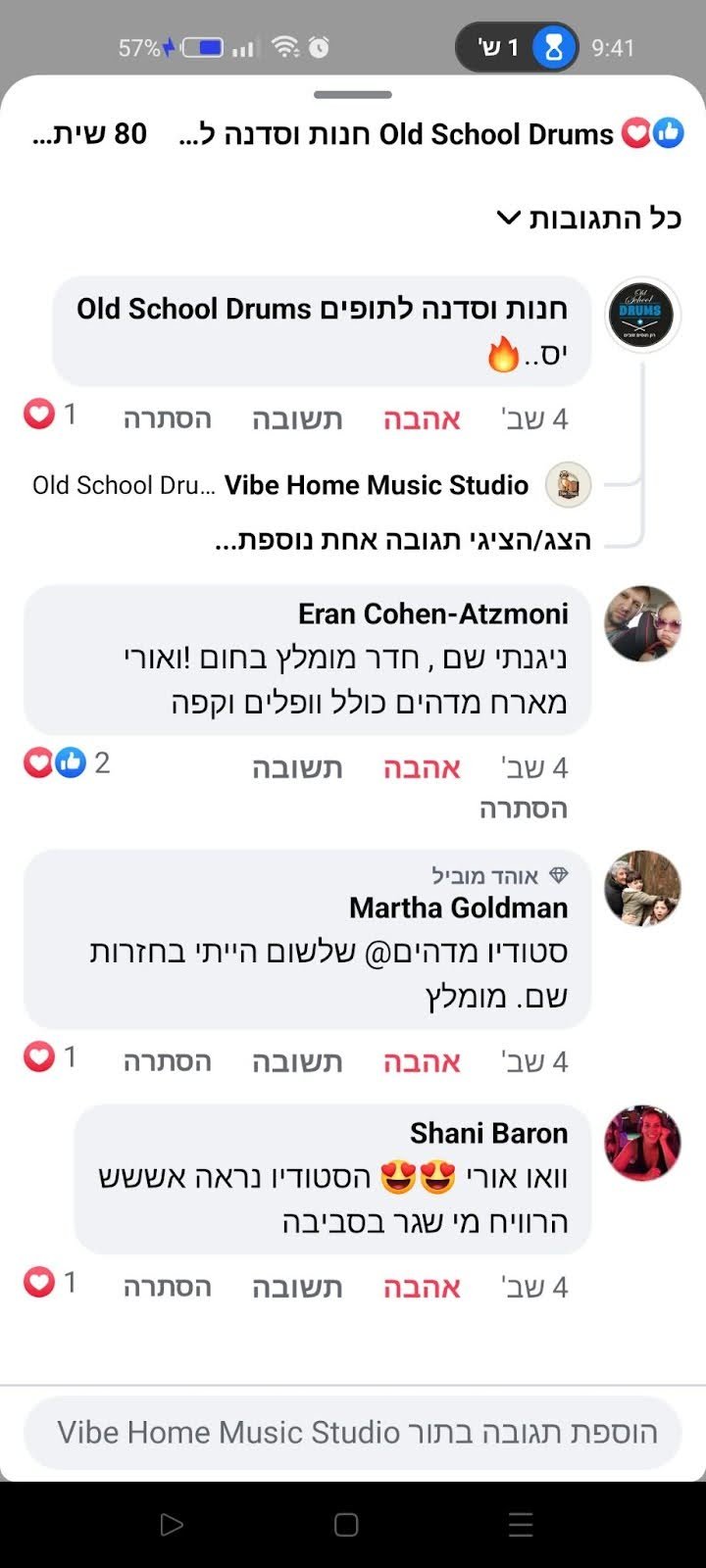Open Eran Cohen-Atzmoni's profile picture
Image resolution: width=706 pixels, height=1568 pixels.
[x=642, y=624]
